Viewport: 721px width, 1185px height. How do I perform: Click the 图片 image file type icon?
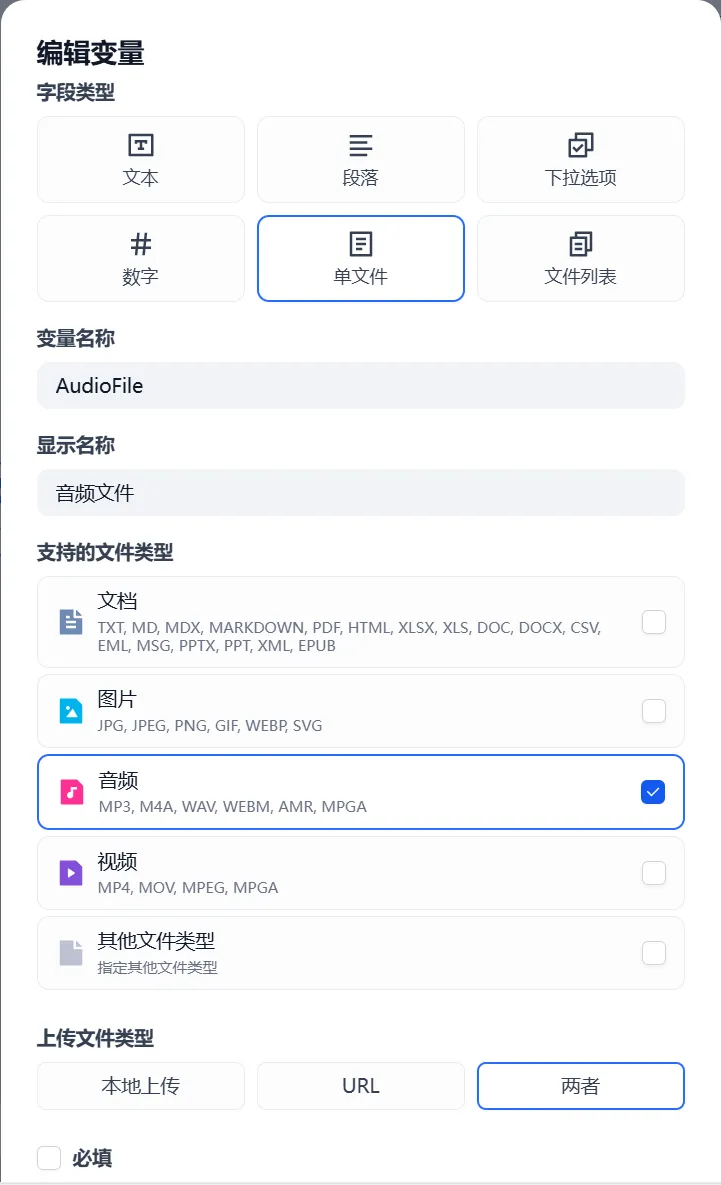(69, 710)
